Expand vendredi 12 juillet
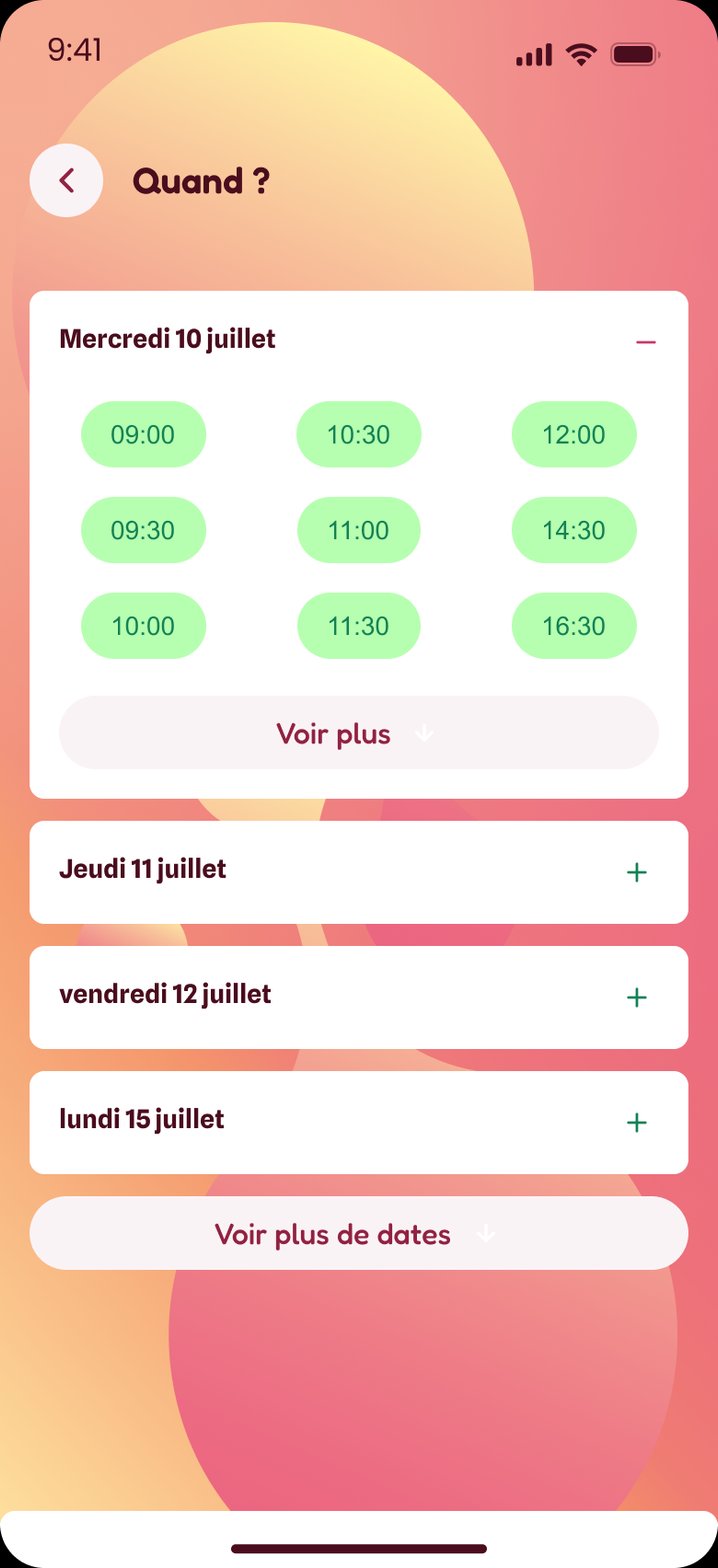 (x=359, y=997)
